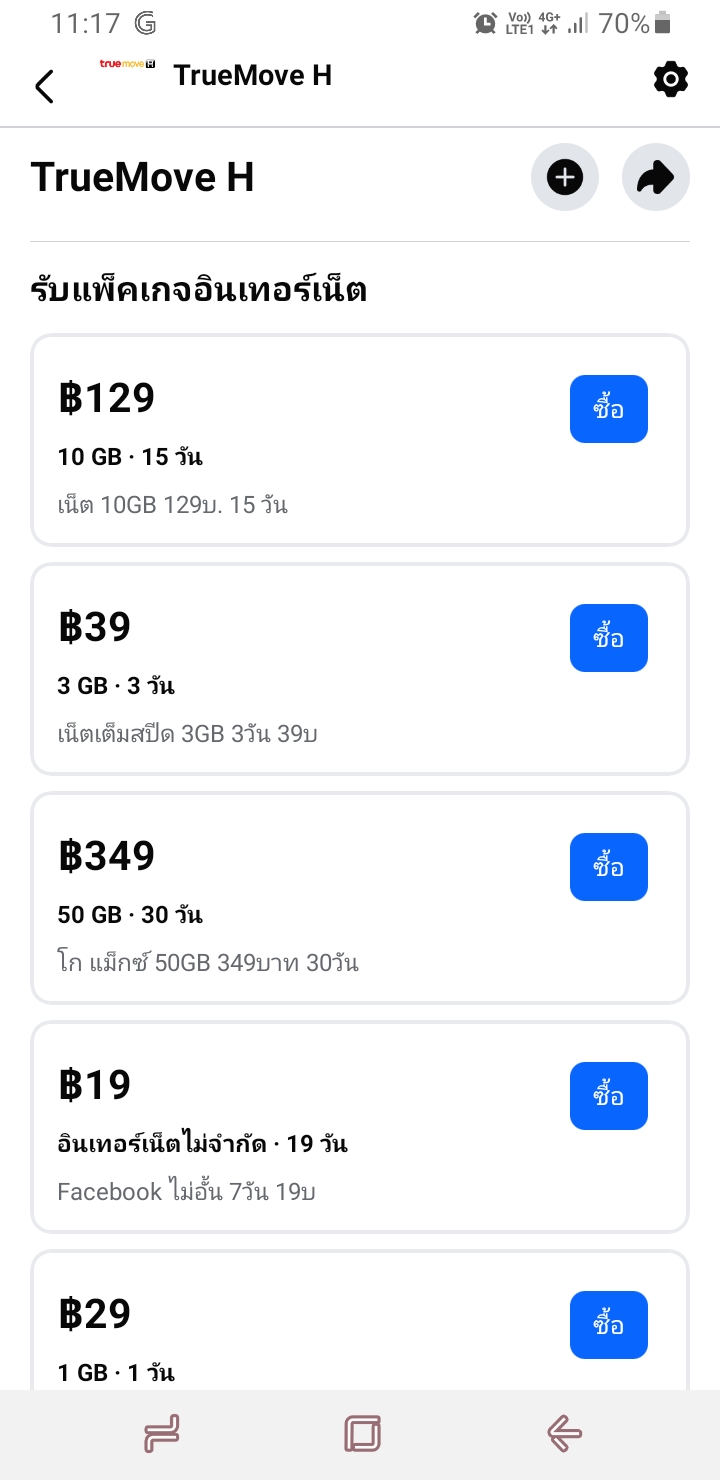Go back using the top-left arrow
Viewport: 720px width, 1480px height.
click(x=44, y=86)
